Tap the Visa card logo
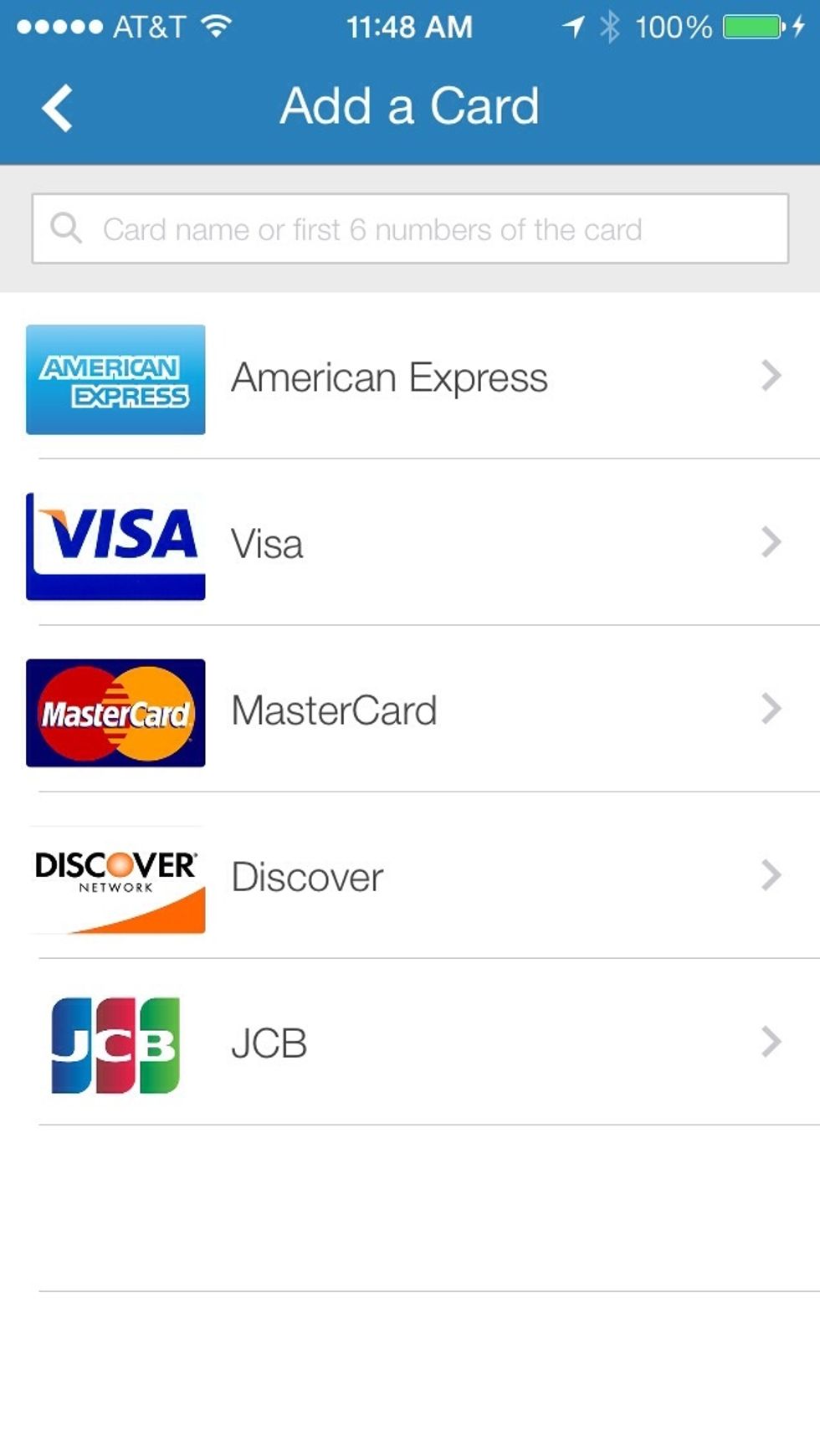Viewport: 820px width, 1456px height. pos(115,544)
